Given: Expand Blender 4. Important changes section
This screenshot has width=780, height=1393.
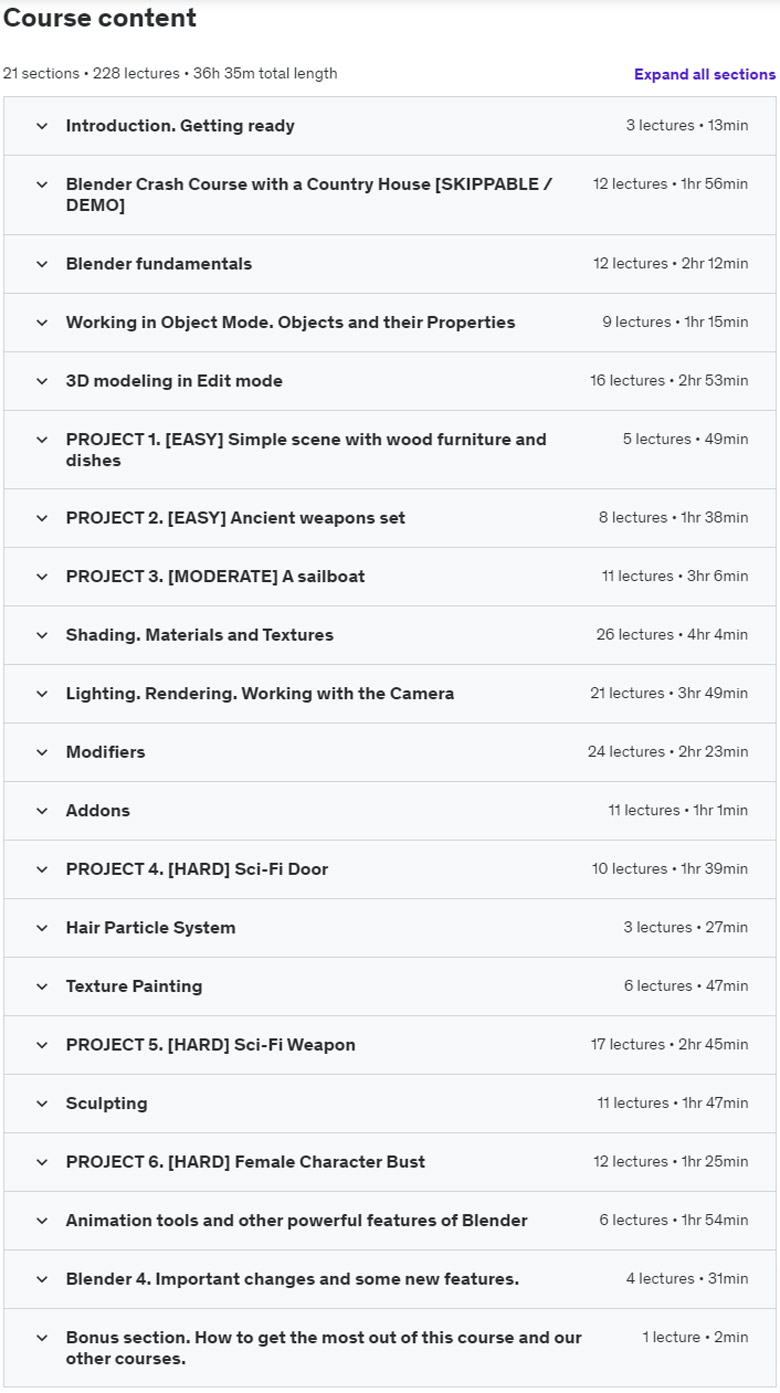Looking at the screenshot, I should pyautogui.click(x=390, y=1279).
